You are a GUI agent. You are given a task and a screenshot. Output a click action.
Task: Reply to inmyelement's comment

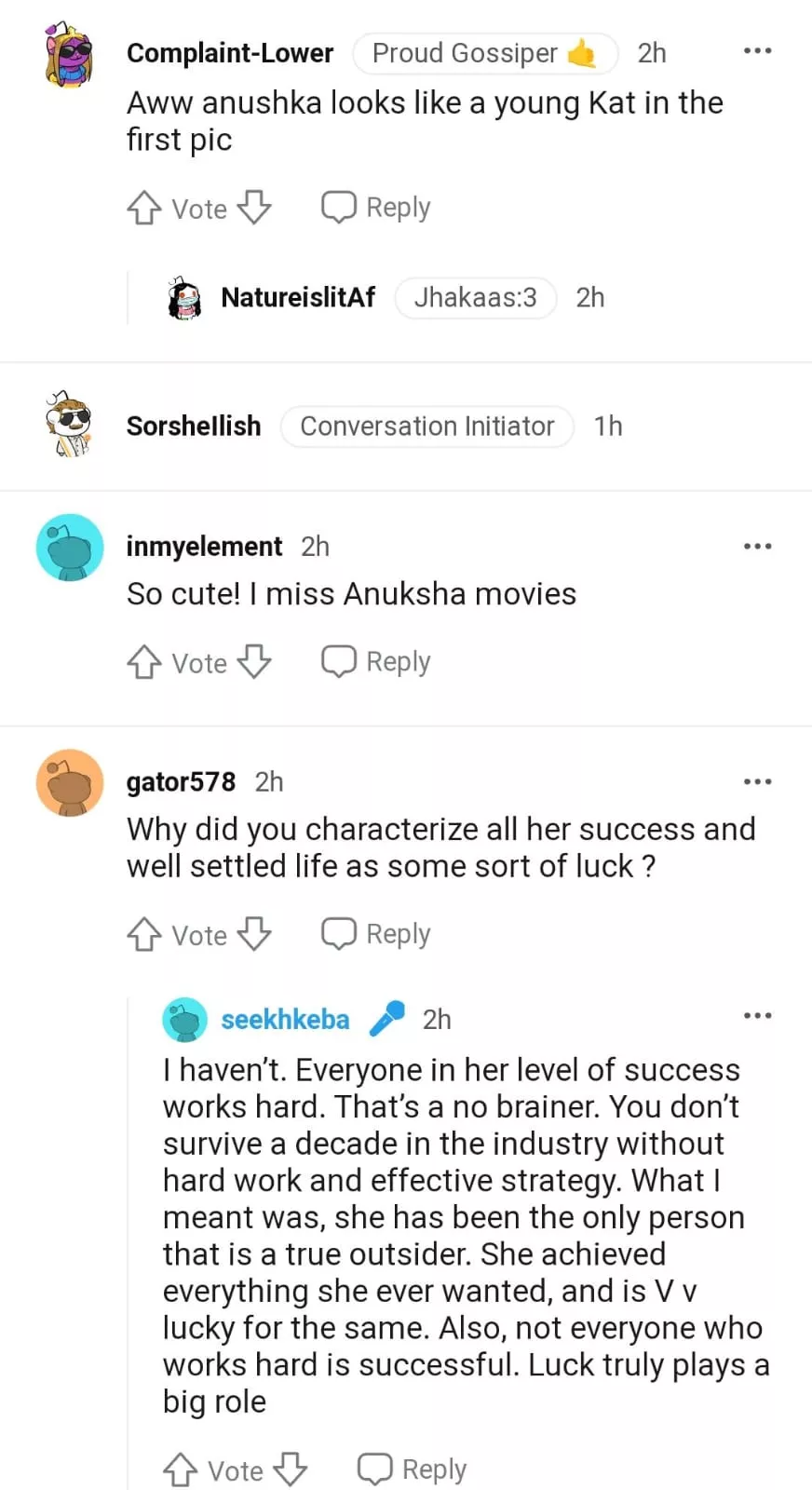376,662
